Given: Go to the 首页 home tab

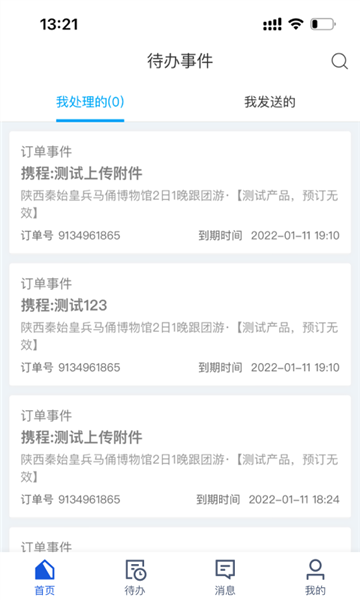Looking at the screenshot, I should point(45,577).
